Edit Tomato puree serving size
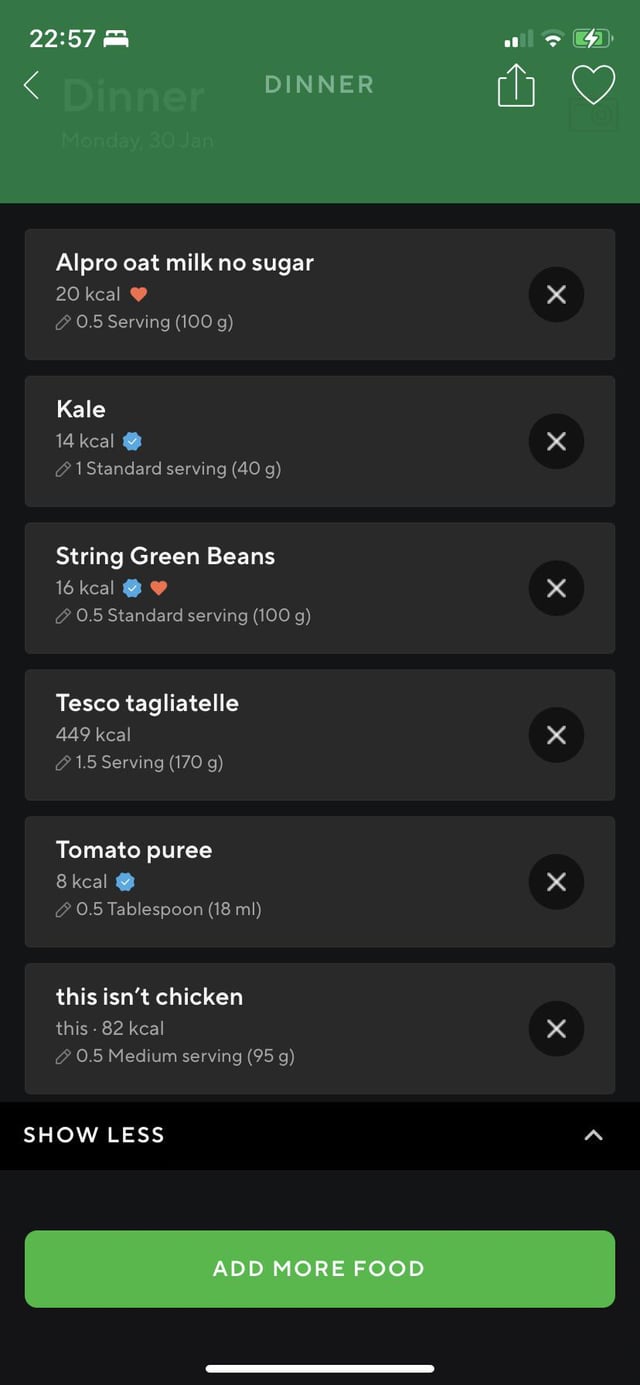 (x=158, y=909)
